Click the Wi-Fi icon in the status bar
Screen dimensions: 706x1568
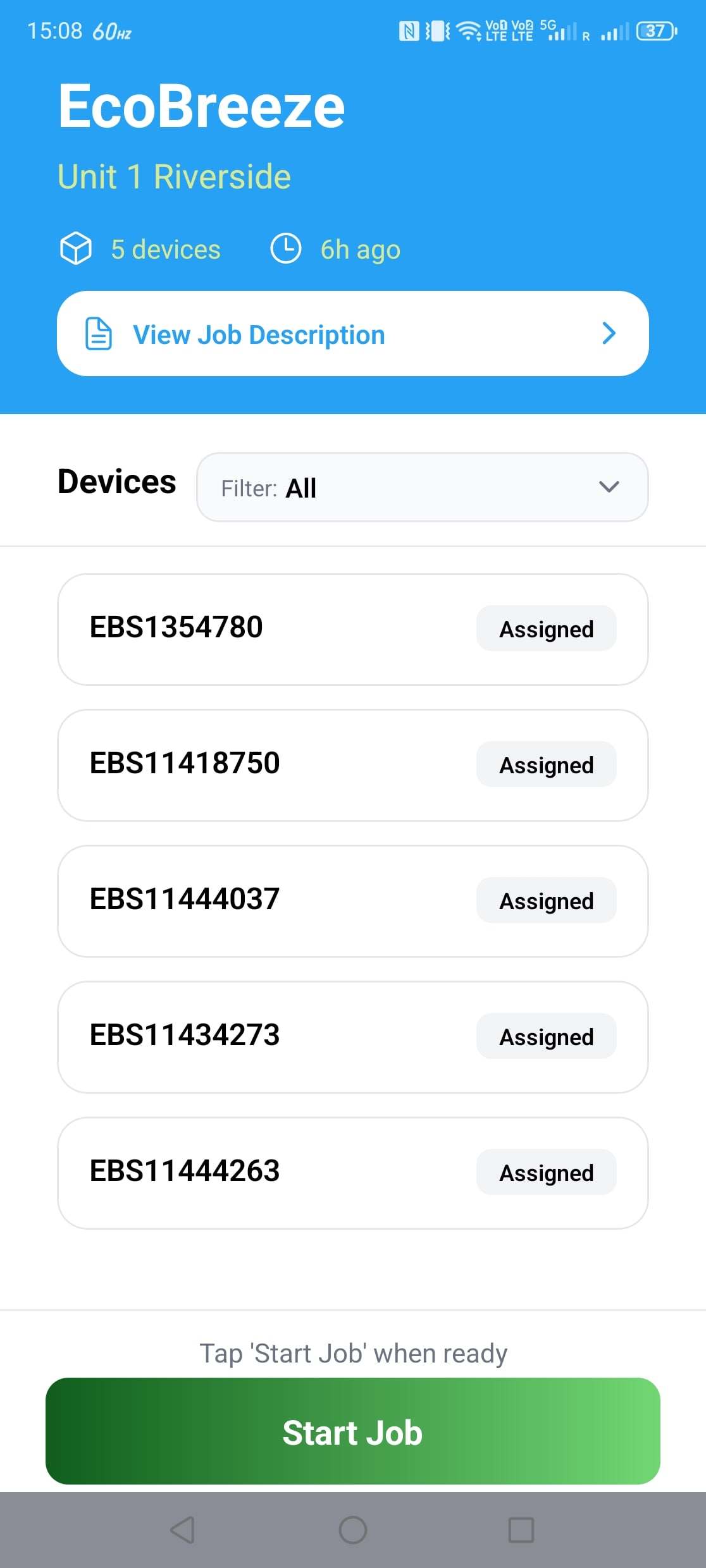click(468, 29)
